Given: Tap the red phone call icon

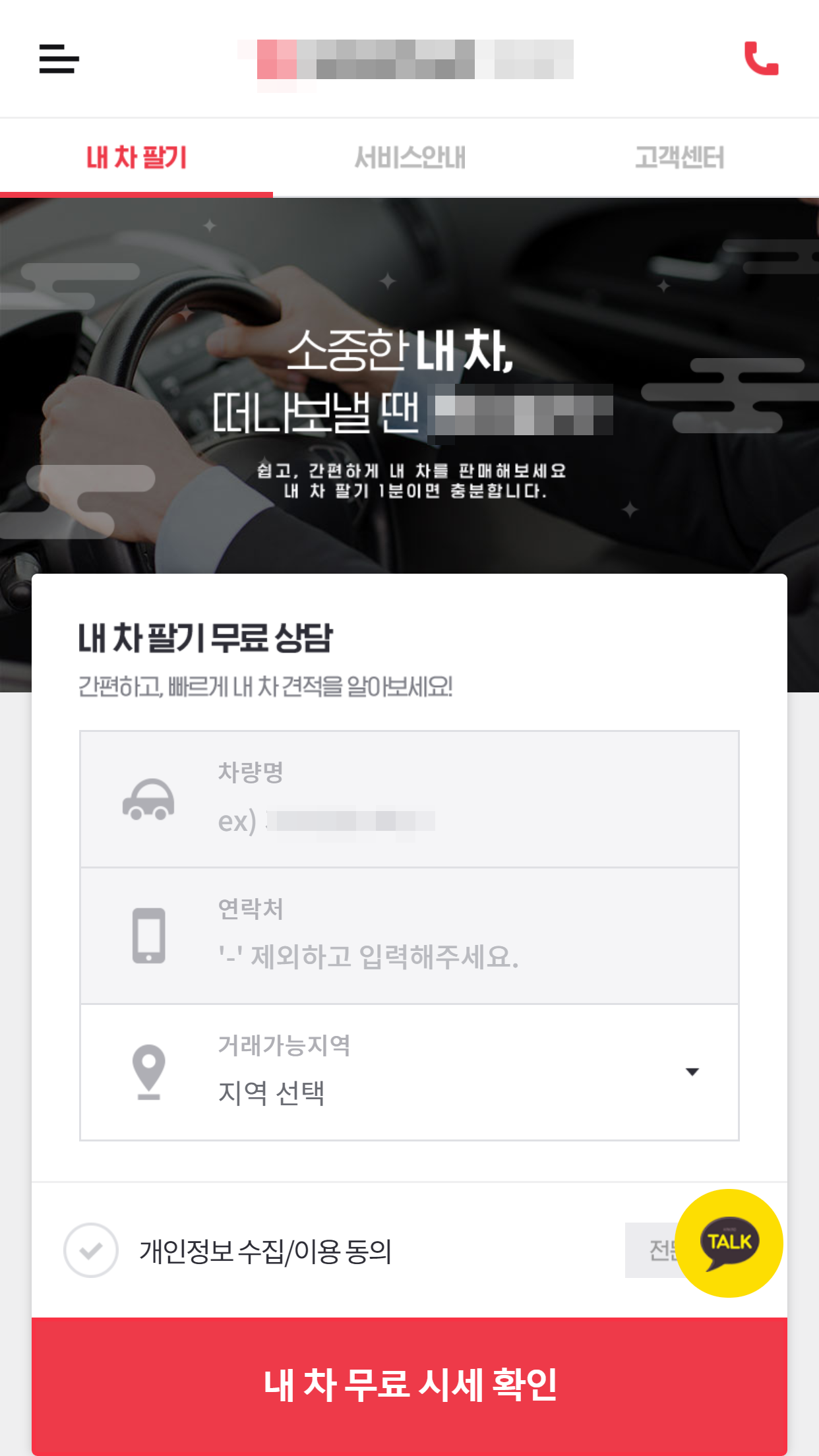Looking at the screenshot, I should [x=761, y=59].
